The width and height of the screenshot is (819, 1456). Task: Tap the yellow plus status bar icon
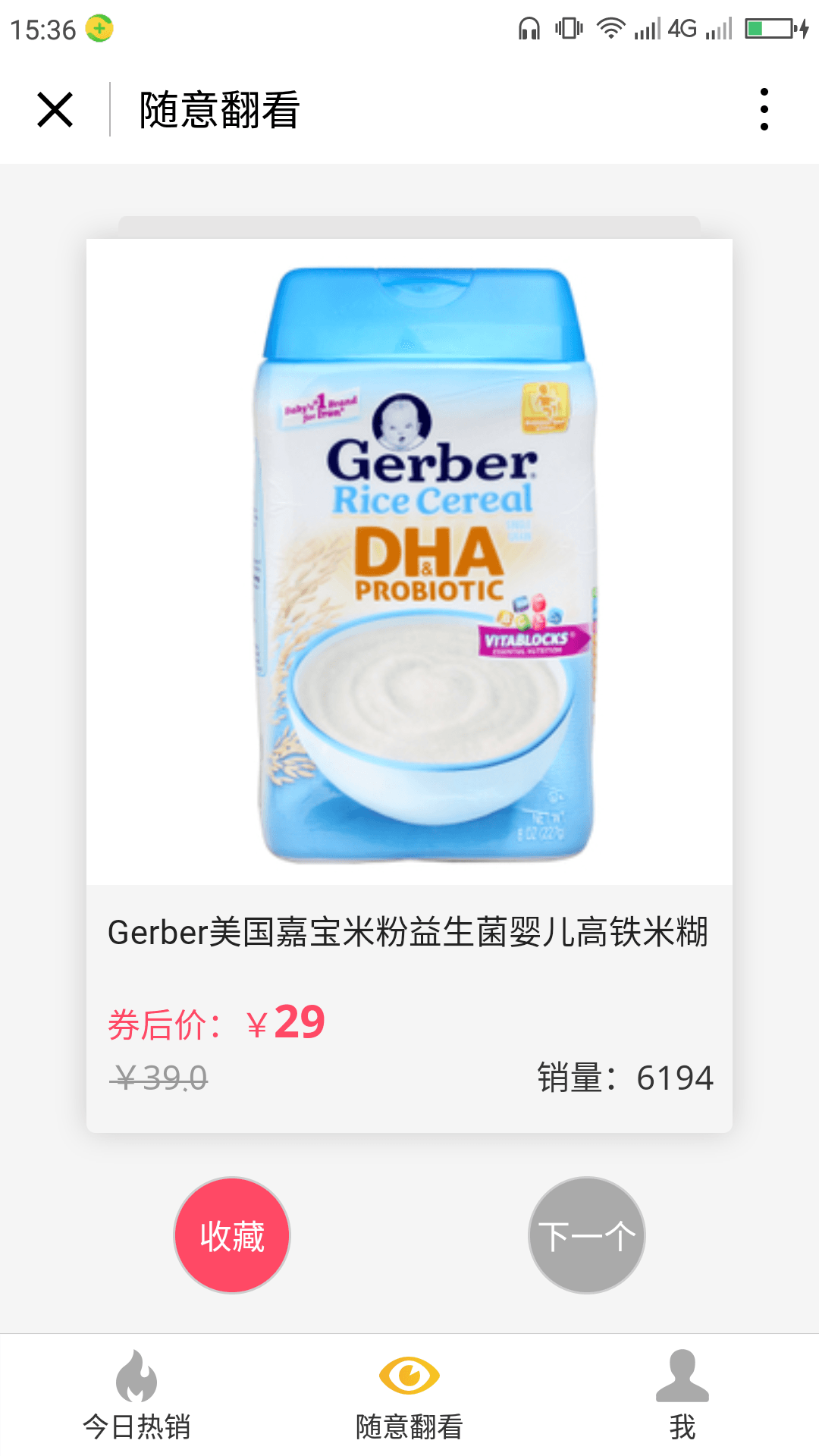tap(99, 30)
